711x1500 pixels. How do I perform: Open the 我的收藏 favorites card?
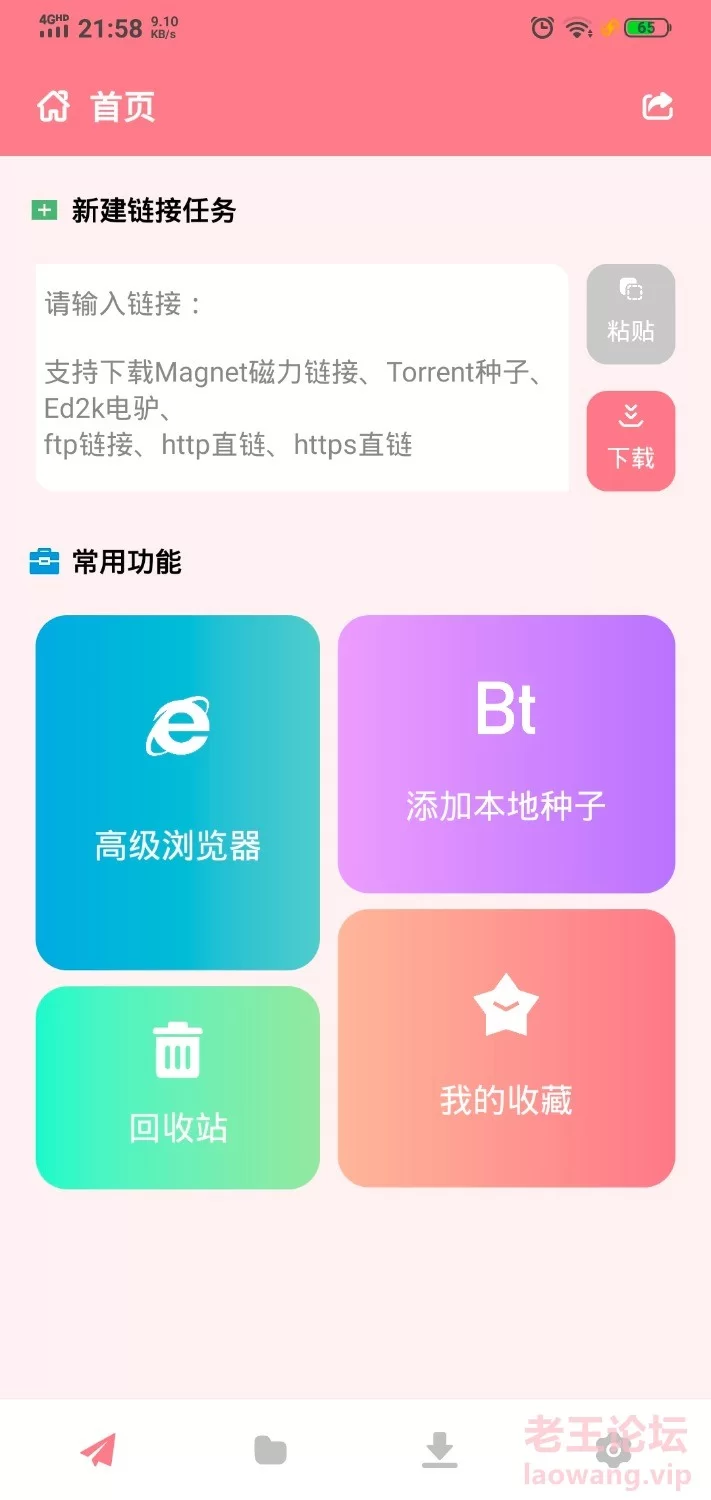(507, 1048)
